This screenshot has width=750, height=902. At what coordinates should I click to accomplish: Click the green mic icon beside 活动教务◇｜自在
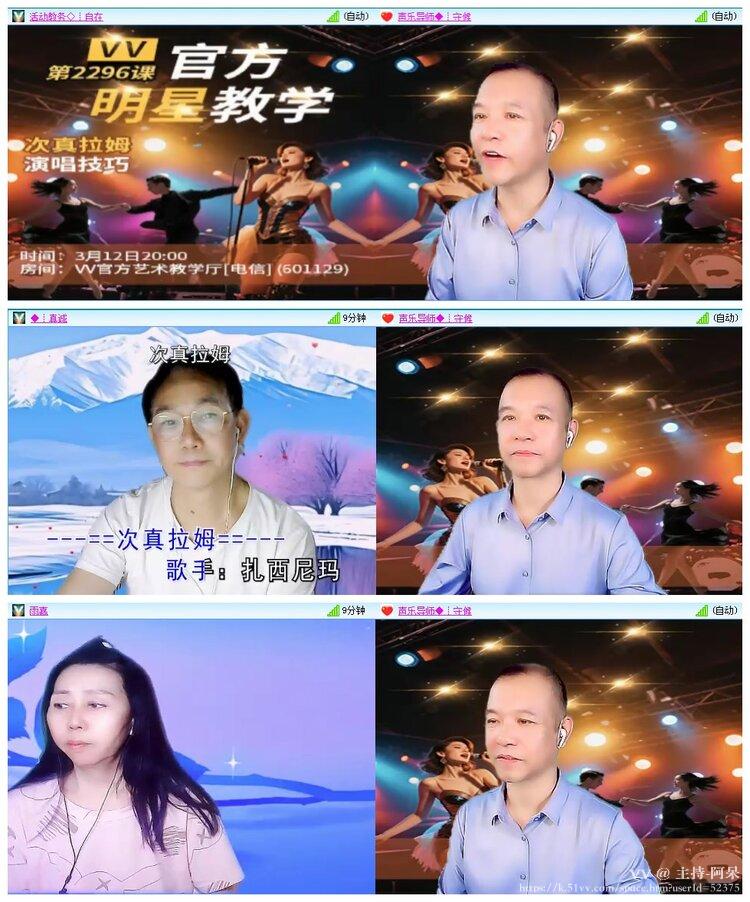pyautogui.click(x=17, y=15)
